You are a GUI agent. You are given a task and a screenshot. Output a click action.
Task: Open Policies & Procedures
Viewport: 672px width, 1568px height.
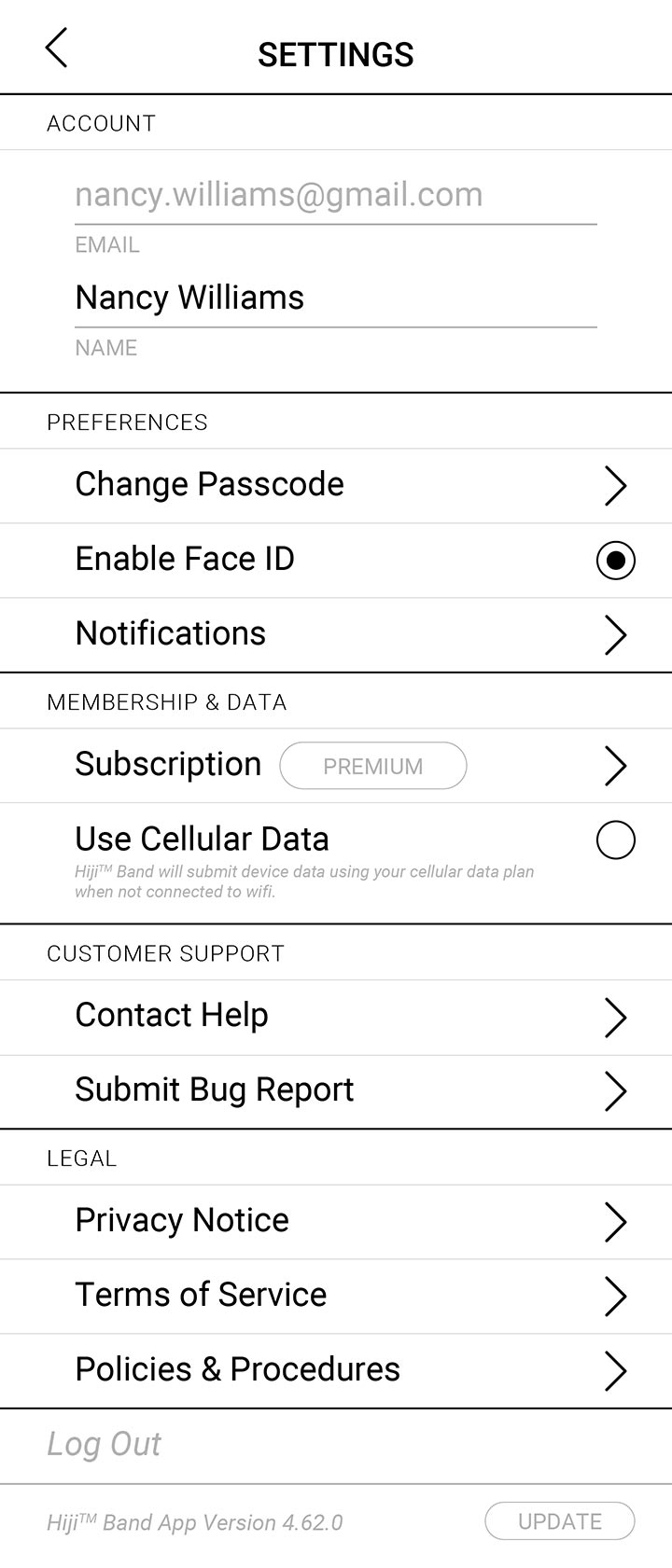[336, 1370]
